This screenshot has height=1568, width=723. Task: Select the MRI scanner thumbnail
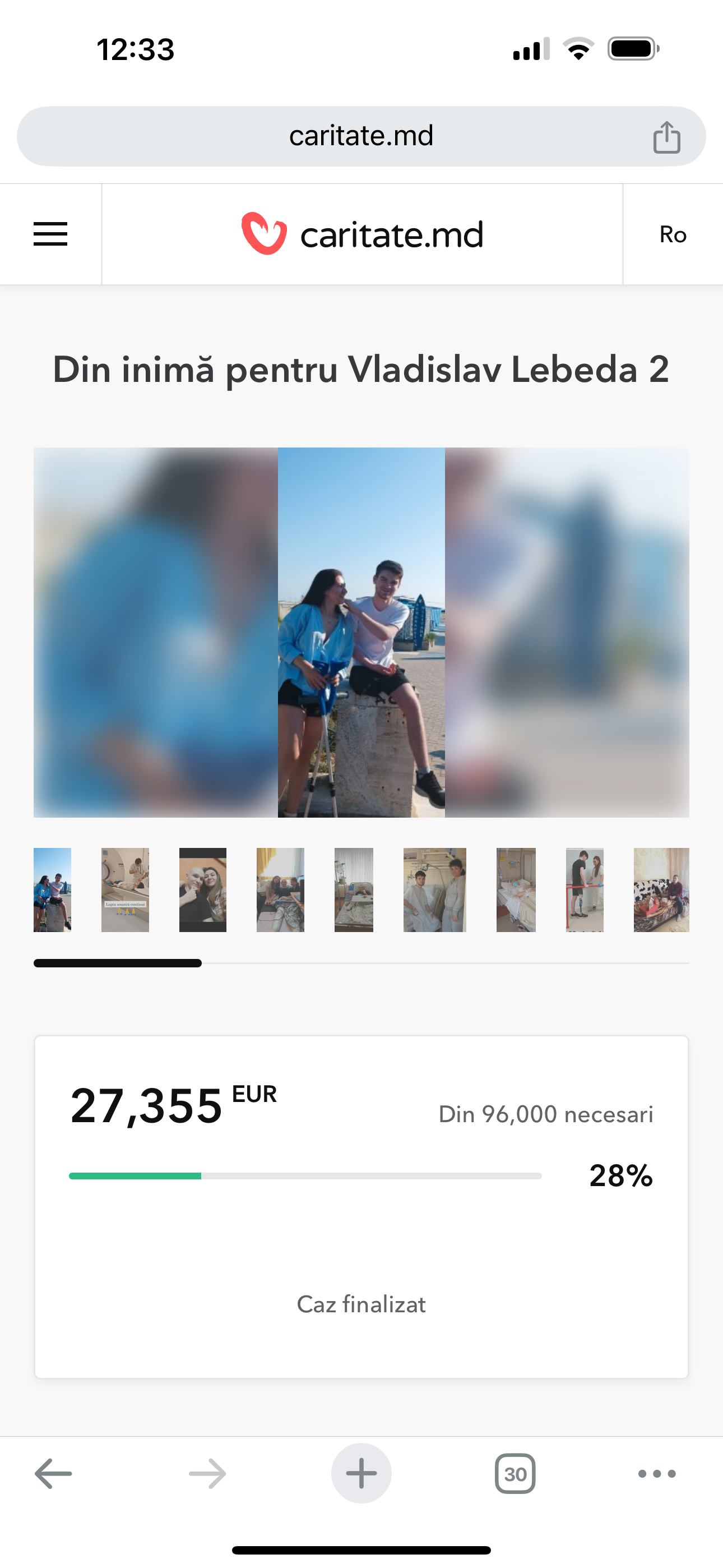pyautogui.click(x=126, y=890)
